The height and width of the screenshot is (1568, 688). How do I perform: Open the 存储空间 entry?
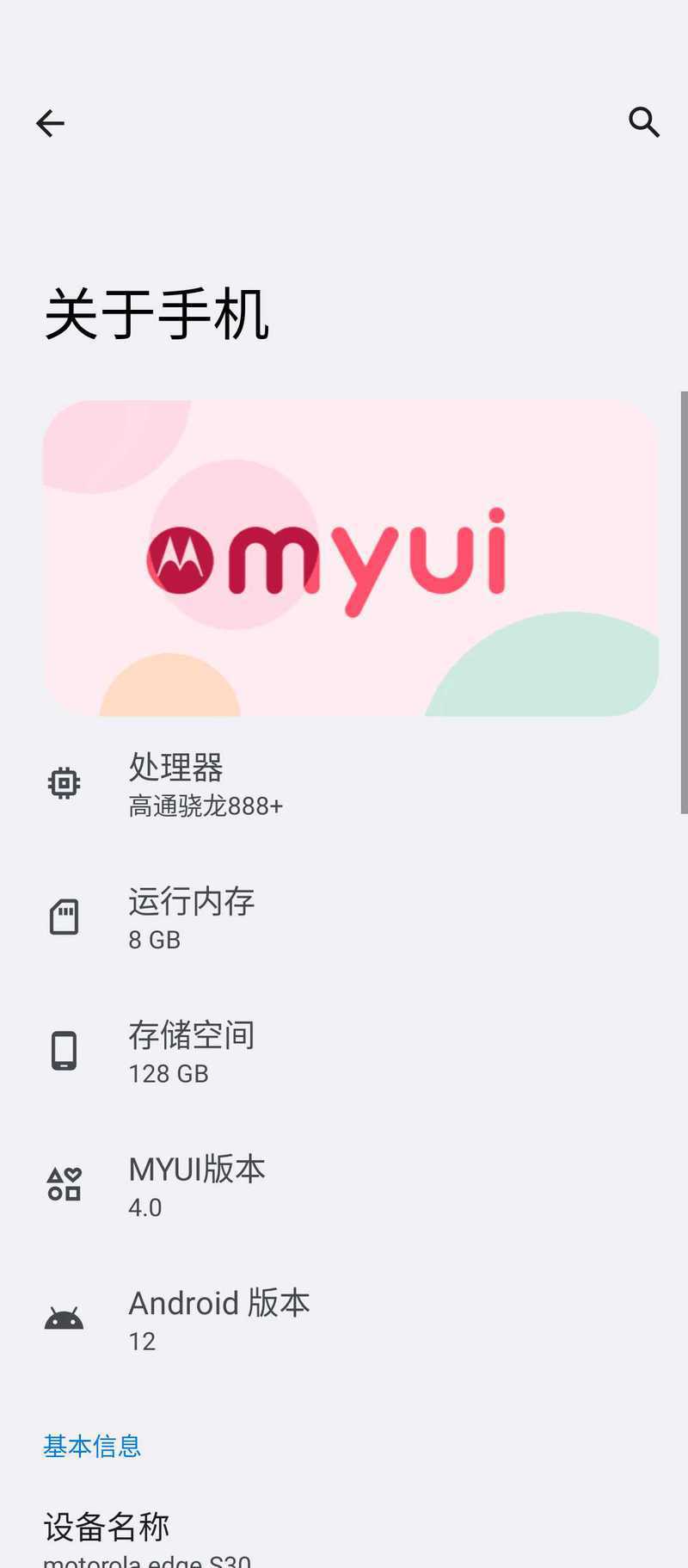(344, 1051)
